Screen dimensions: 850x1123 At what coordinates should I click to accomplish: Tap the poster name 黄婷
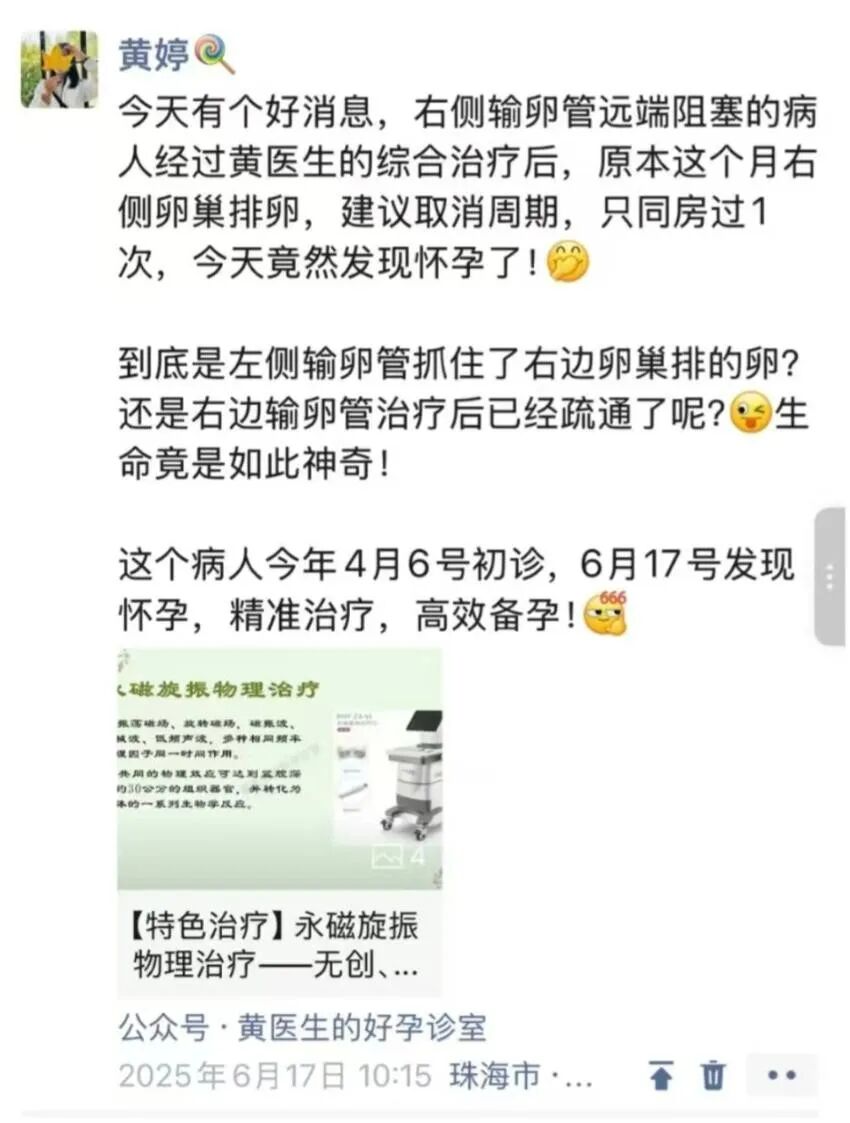point(154,56)
